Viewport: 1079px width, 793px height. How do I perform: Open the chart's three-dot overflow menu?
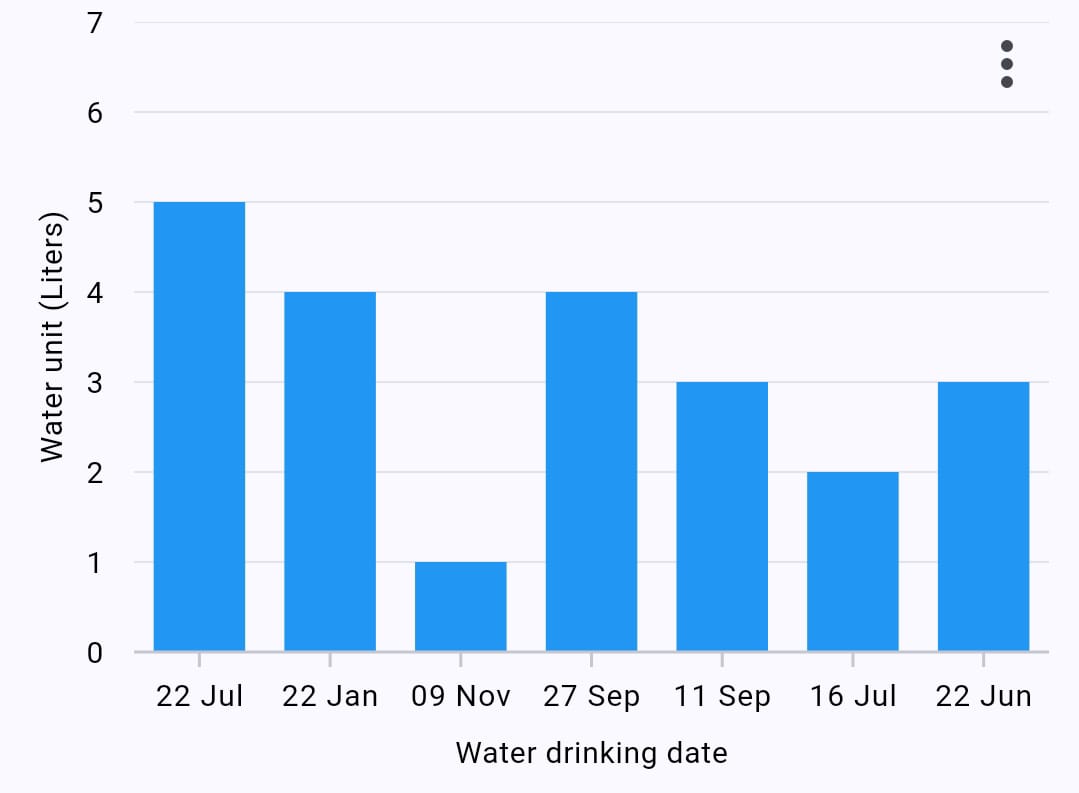1006,64
